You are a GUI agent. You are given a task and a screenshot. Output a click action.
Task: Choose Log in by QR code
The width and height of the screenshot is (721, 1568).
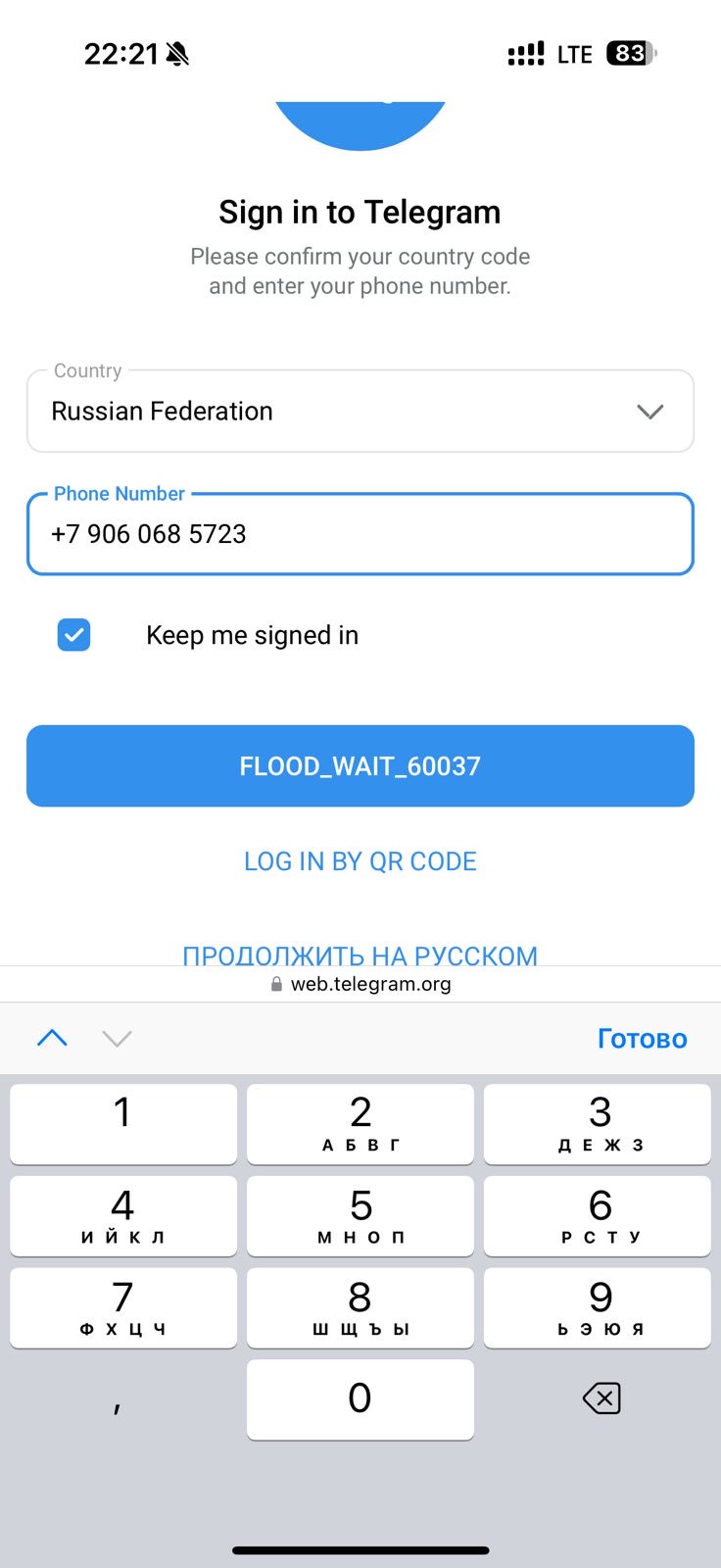tap(360, 861)
